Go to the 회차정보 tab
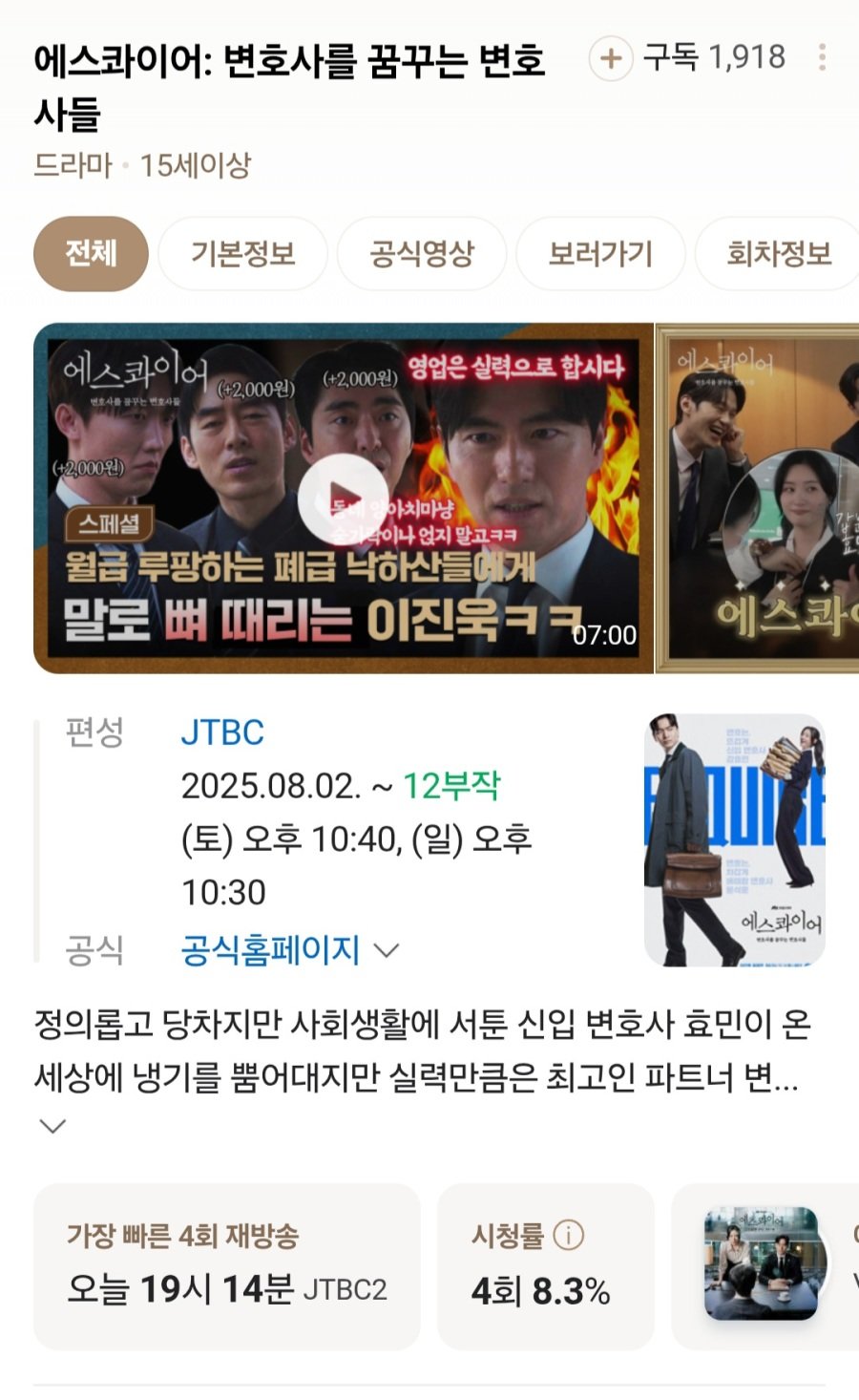 tap(778, 253)
